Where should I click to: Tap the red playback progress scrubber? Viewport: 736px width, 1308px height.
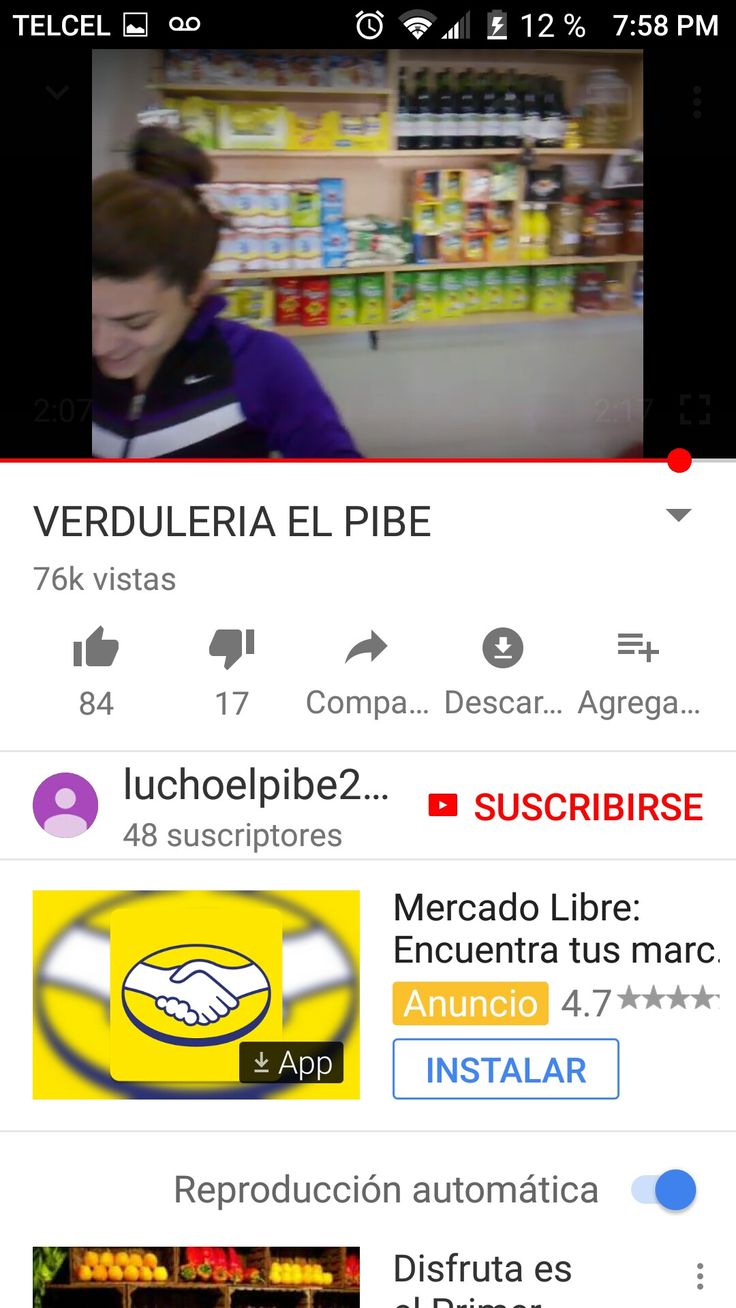pyautogui.click(x=679, y=461)
